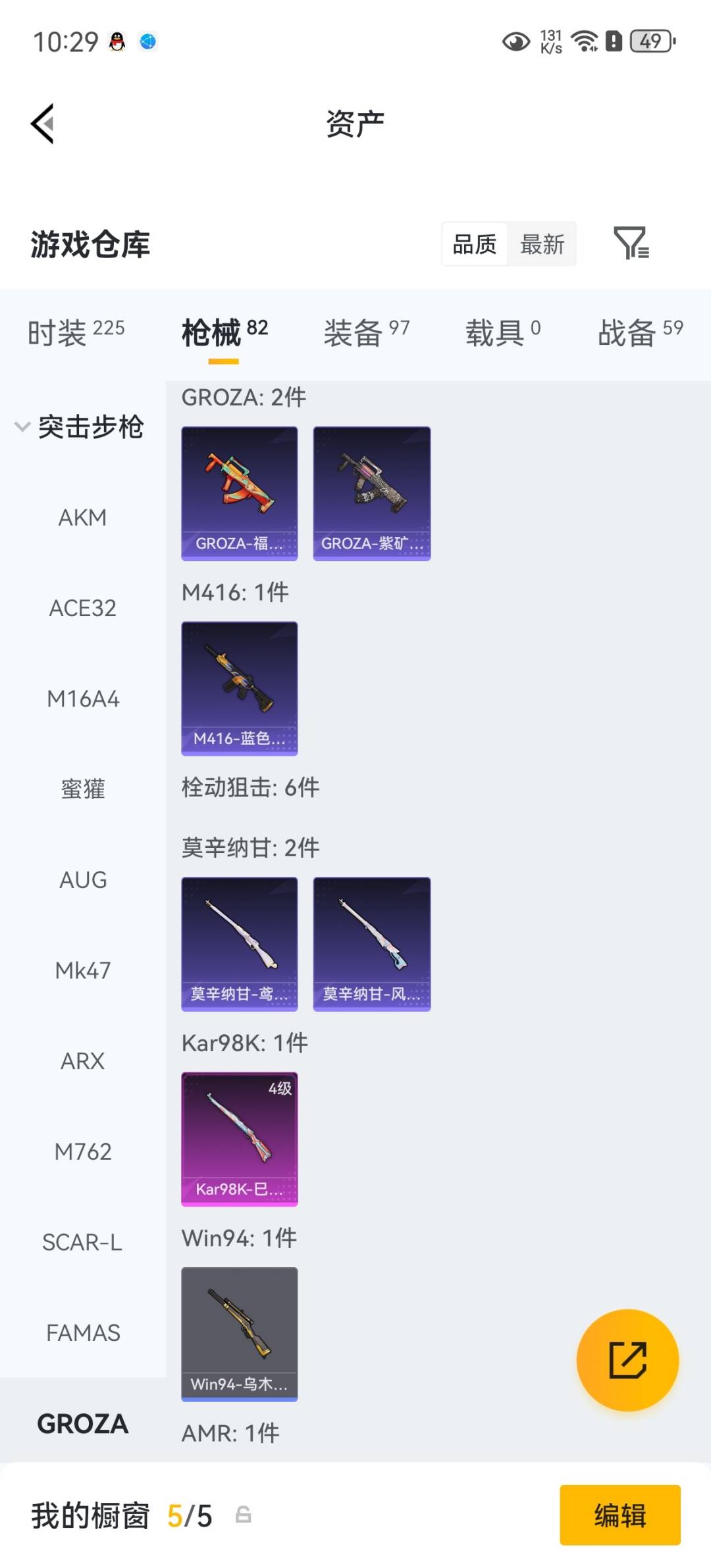The image size is (711, 1568).
Task: Tap the Wi-Fi icon in status bar
Action: 585,41
